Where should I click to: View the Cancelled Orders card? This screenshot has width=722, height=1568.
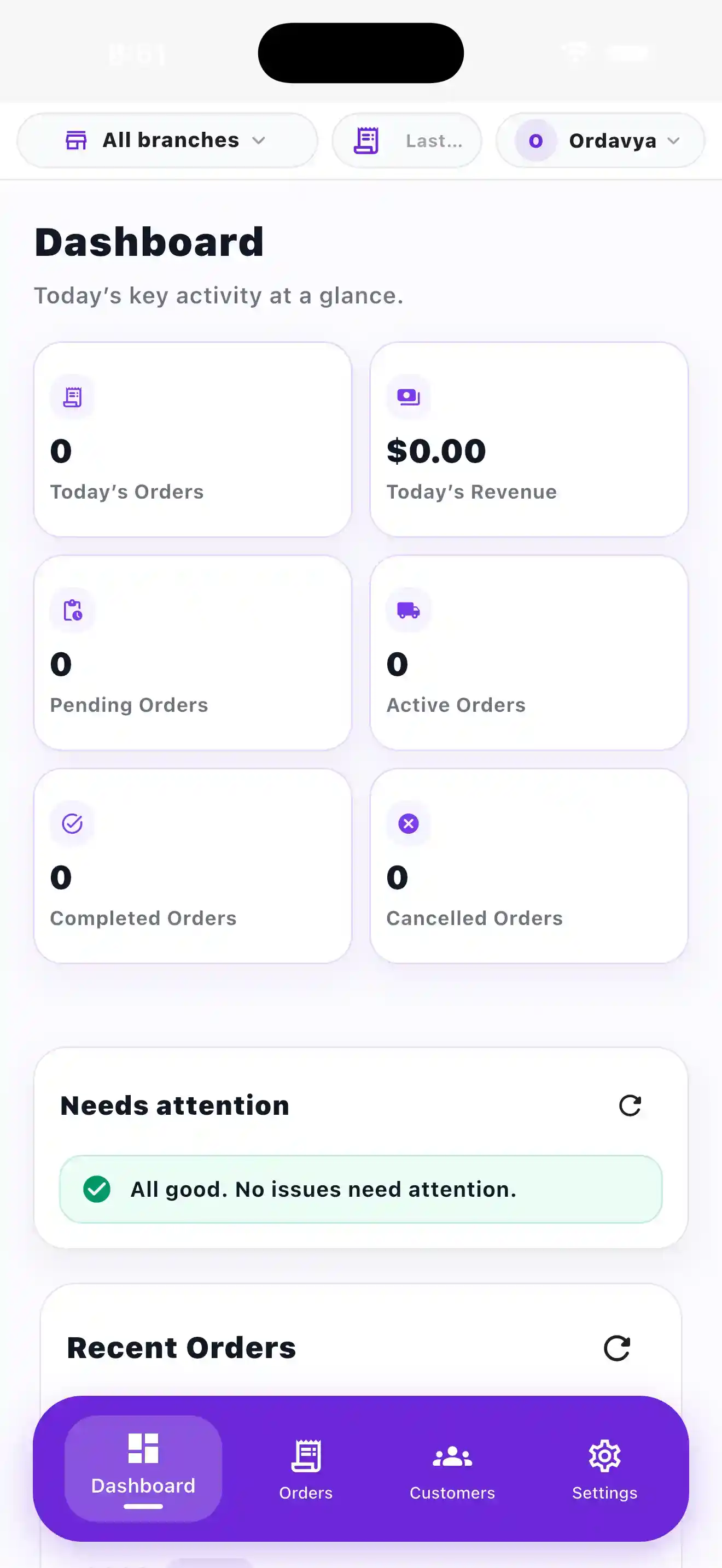click(529, 865)
